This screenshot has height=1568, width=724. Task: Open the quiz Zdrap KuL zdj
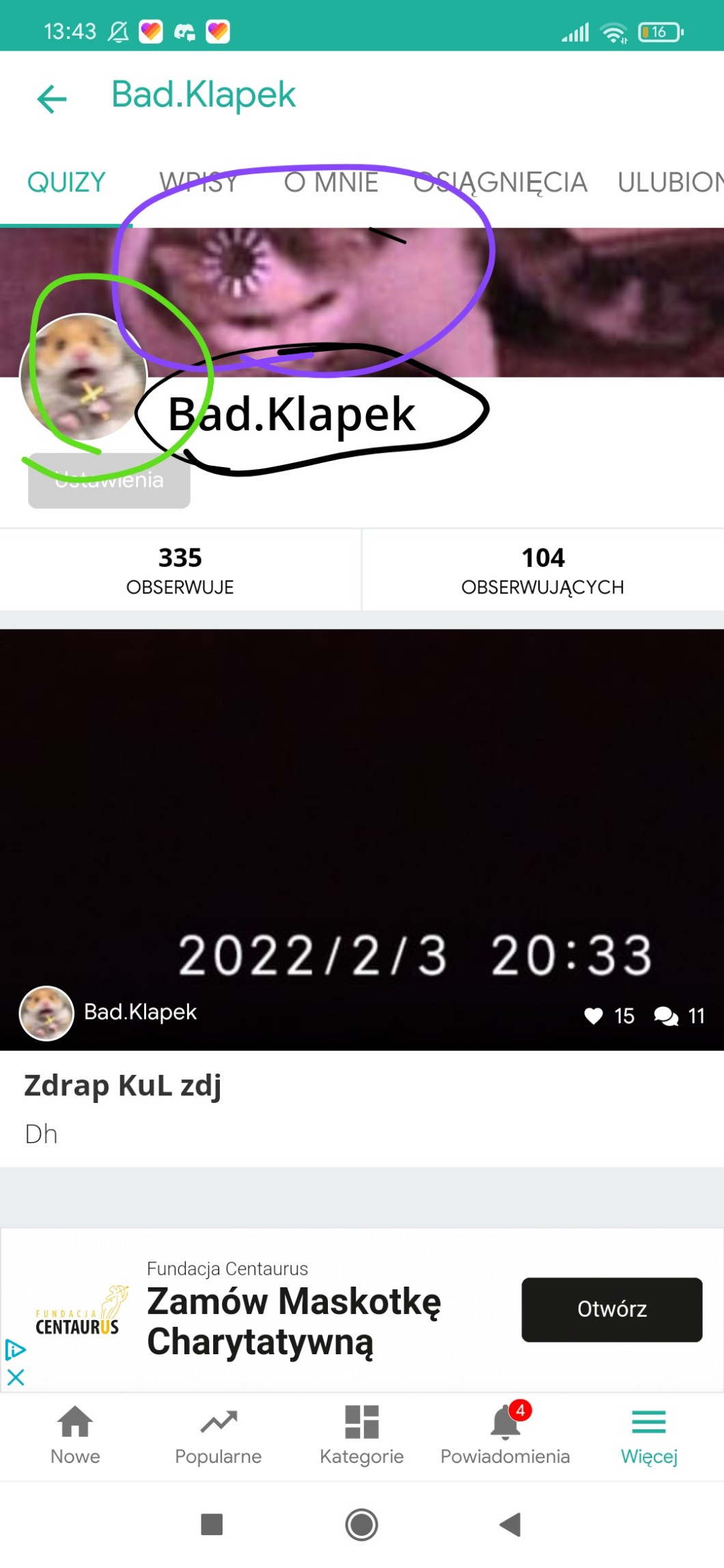pyautogui.click(x=123, y=1086)
